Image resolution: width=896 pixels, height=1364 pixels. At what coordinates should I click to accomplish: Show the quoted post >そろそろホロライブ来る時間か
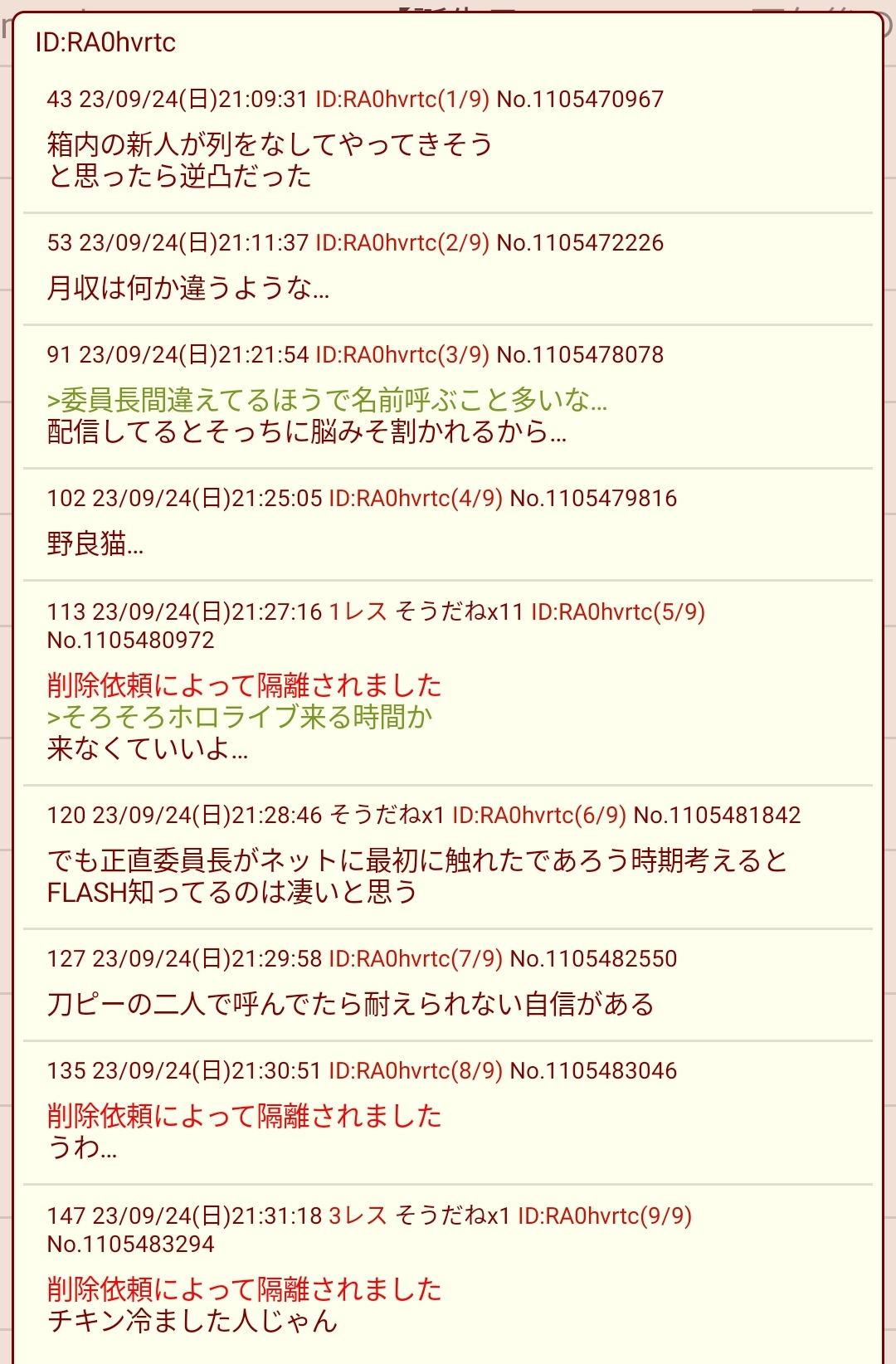240,717
